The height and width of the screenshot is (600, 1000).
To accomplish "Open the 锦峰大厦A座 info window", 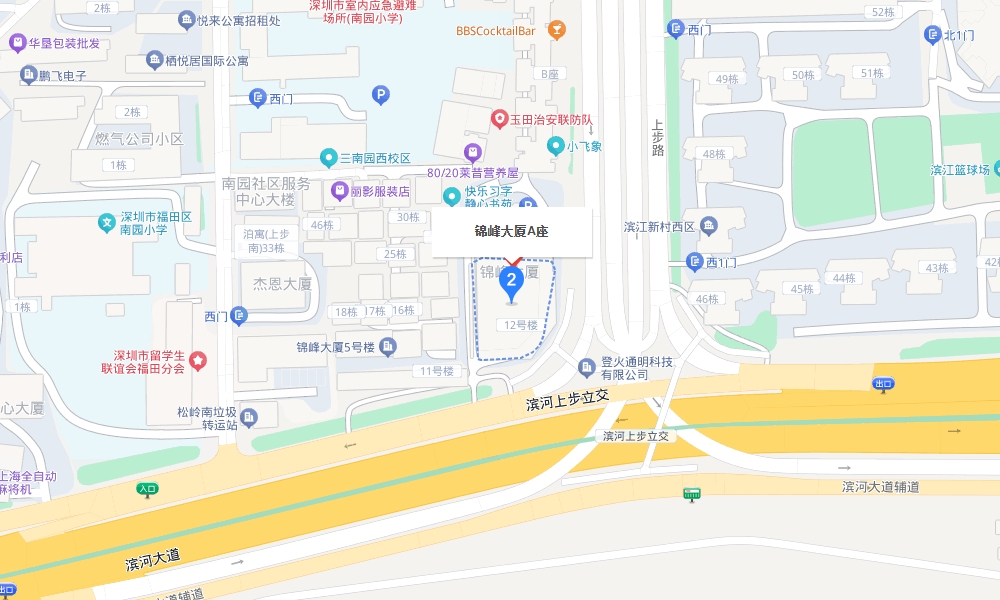I will coord(512,232).
